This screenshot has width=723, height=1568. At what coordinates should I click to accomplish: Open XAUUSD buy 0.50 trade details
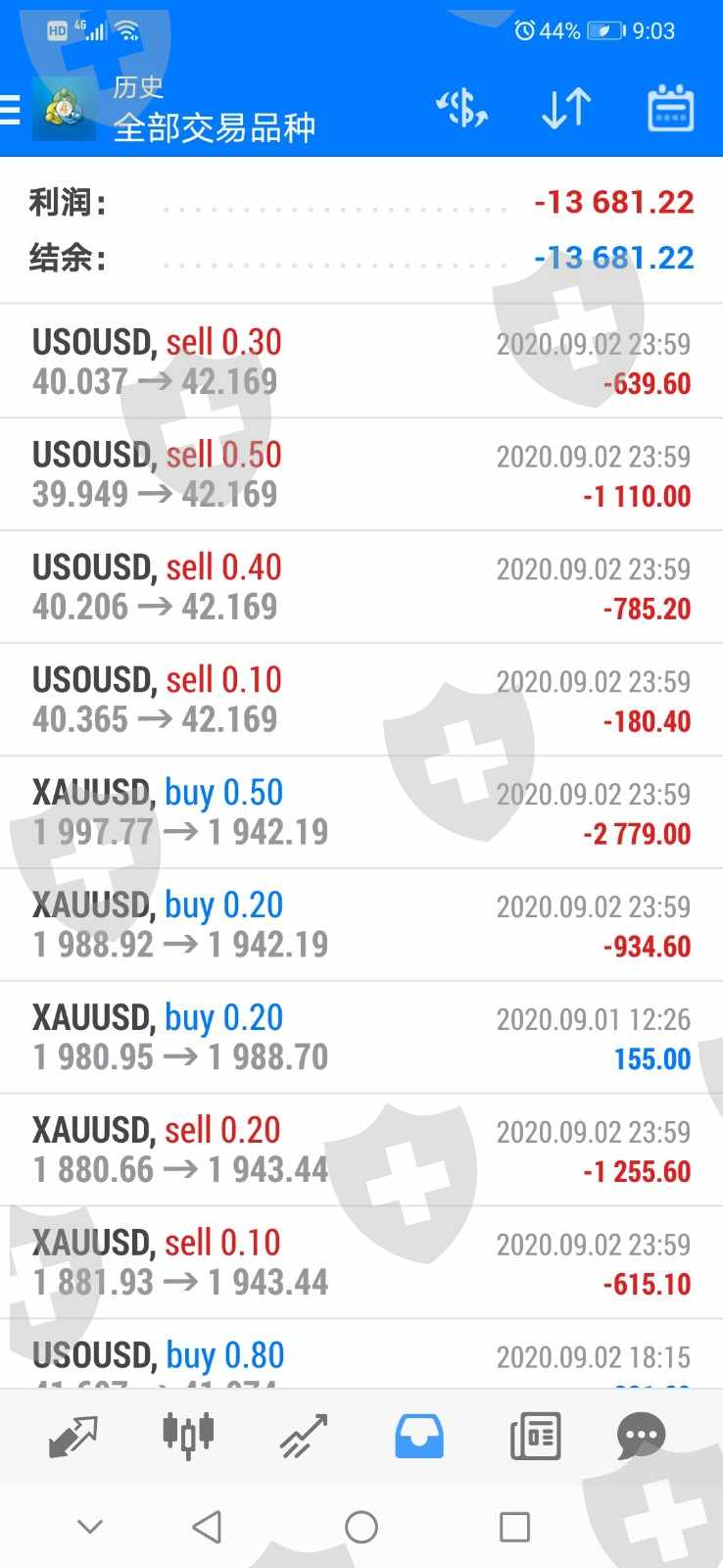pyautogui.click(x=361, y=812)
